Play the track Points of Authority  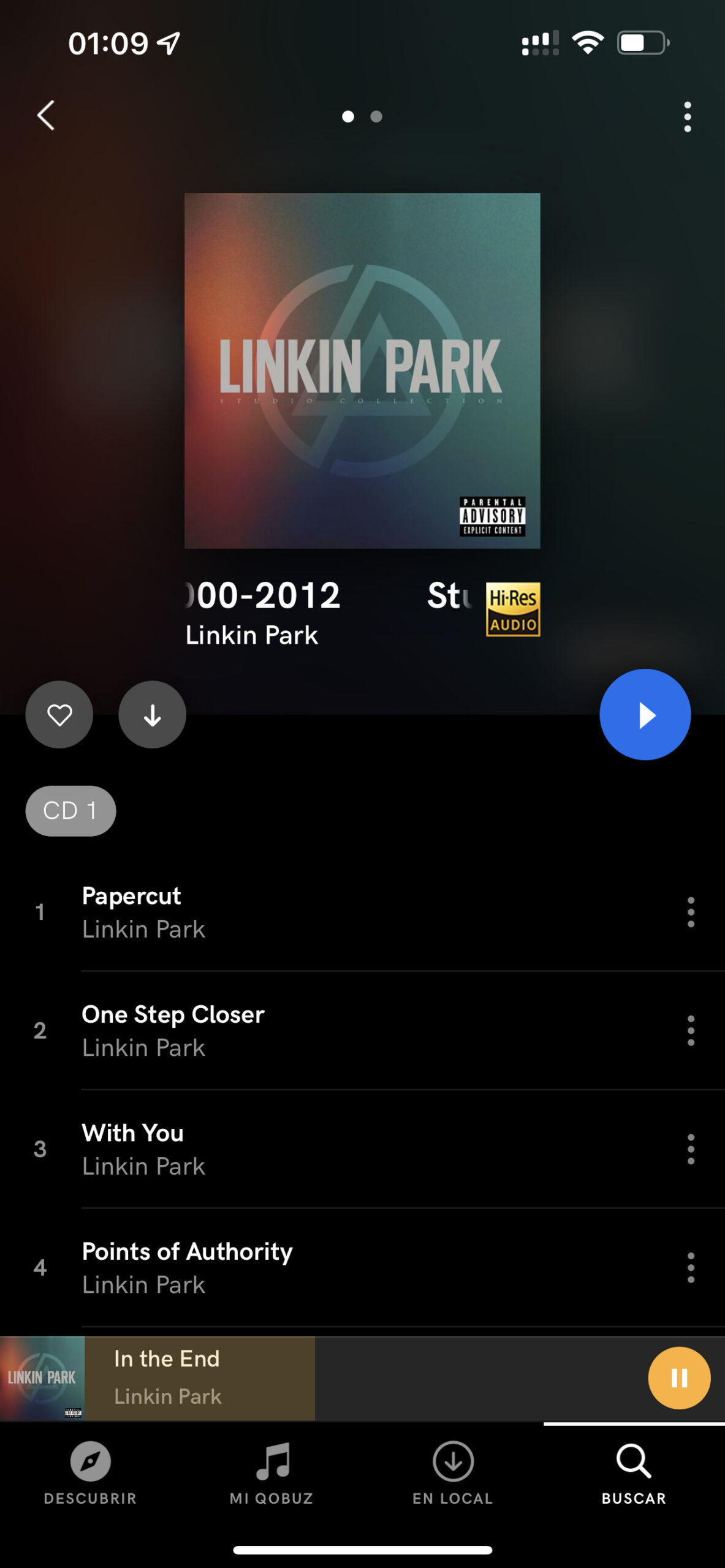click(x=245, y=1267)
